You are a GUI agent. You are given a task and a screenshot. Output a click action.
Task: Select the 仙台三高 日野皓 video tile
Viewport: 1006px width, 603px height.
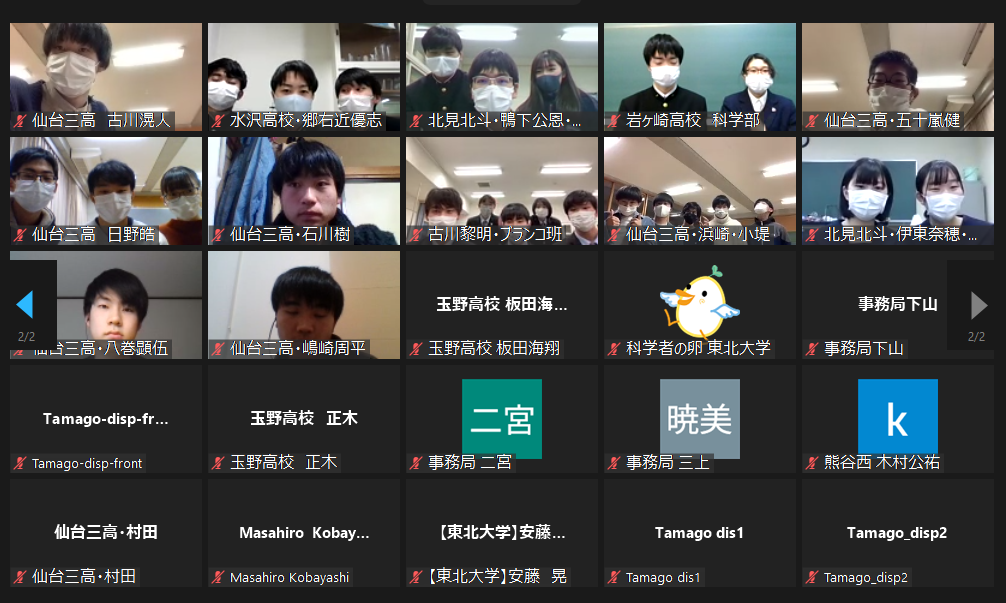[106, 191]
